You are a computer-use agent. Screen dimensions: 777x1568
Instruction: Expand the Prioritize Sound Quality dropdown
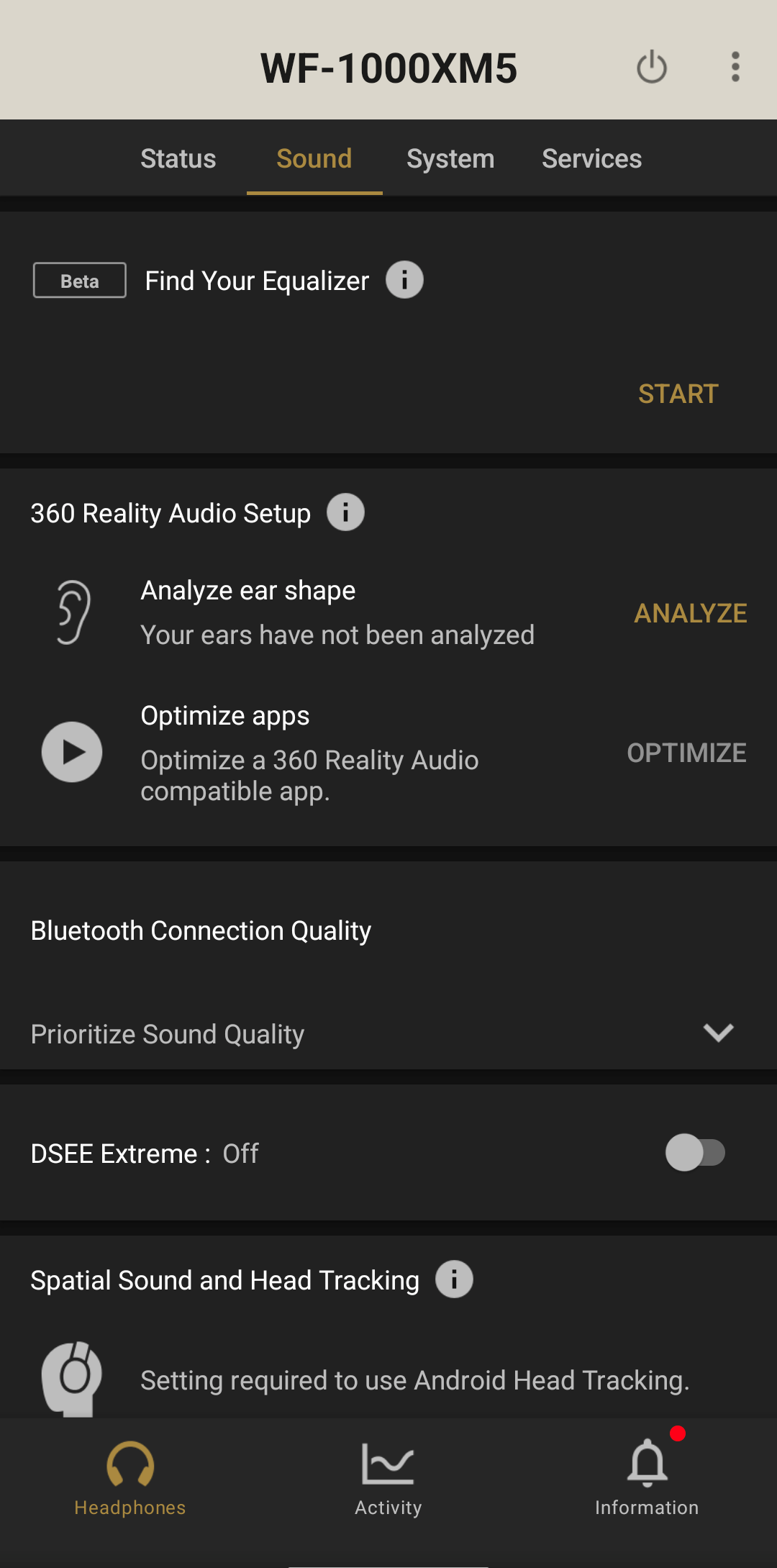(x=388, y=1033)
